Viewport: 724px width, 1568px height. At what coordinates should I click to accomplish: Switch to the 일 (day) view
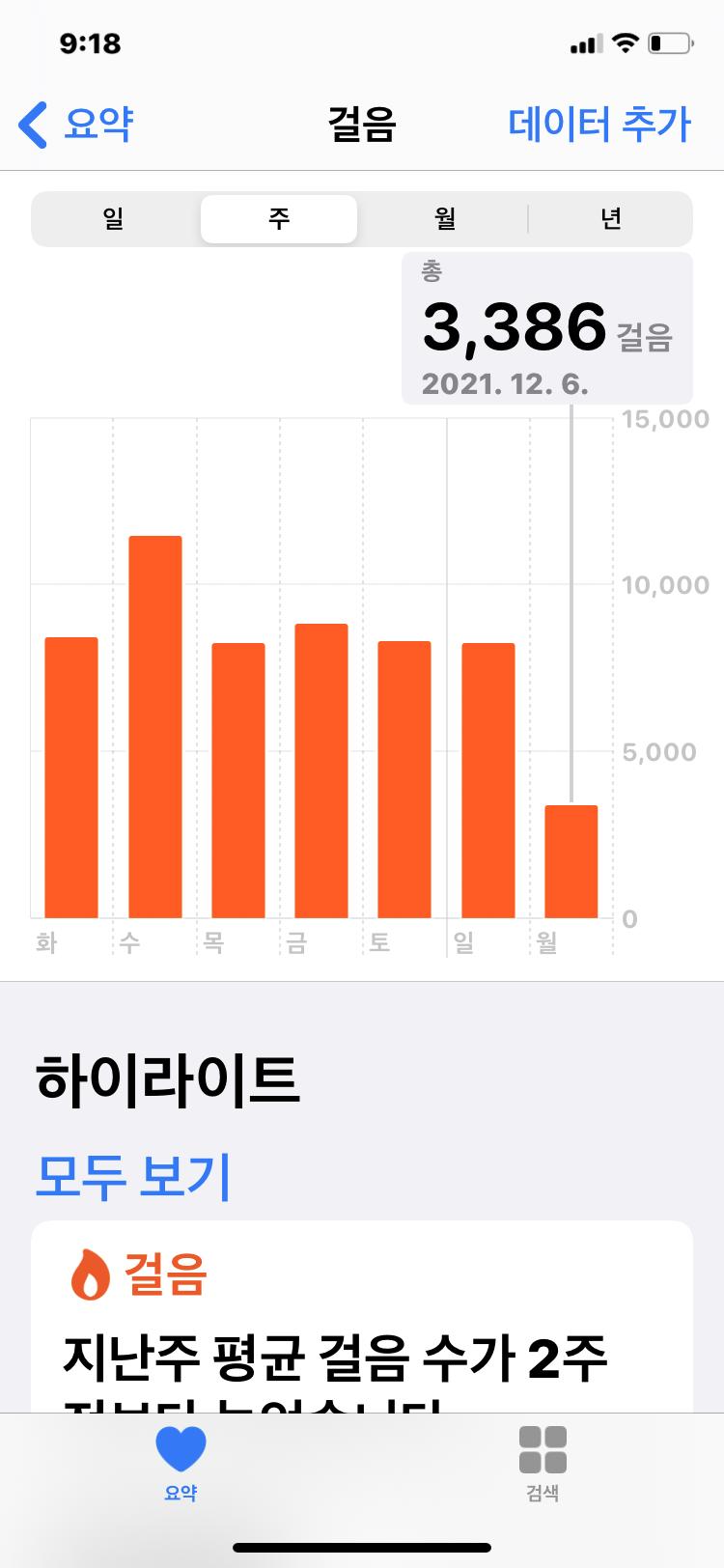click(114, 219)
